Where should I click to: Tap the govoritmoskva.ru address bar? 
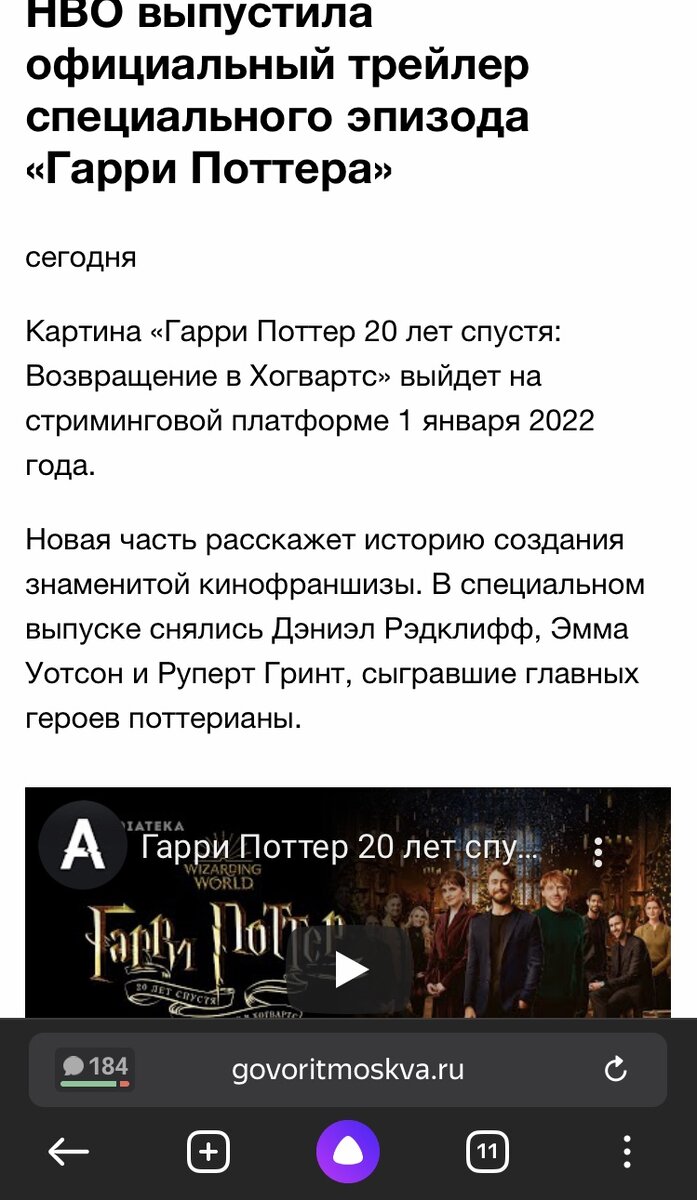[x=348, y=1070]
